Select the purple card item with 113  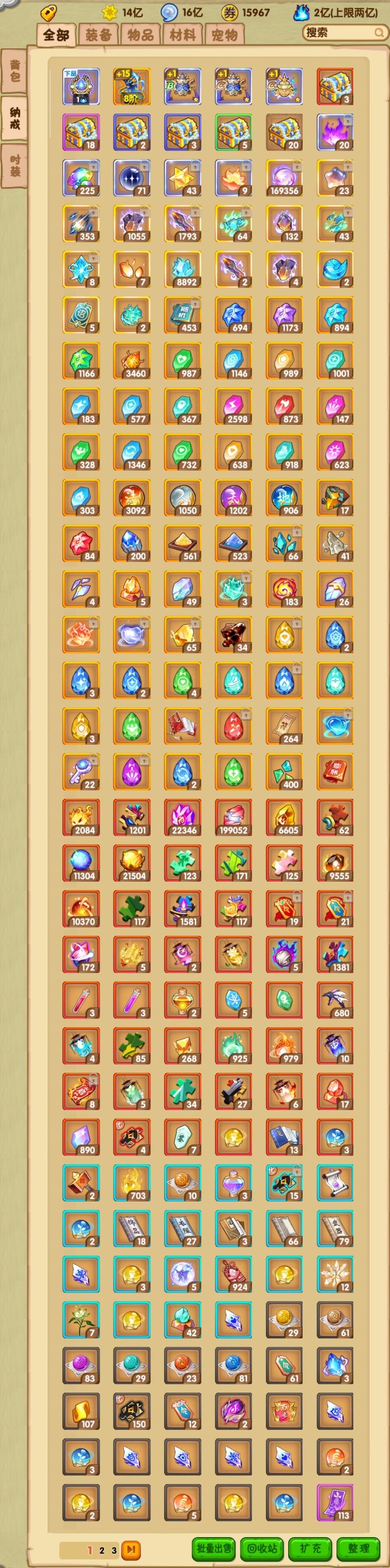pyautogui.click(x=335, y=1503)
